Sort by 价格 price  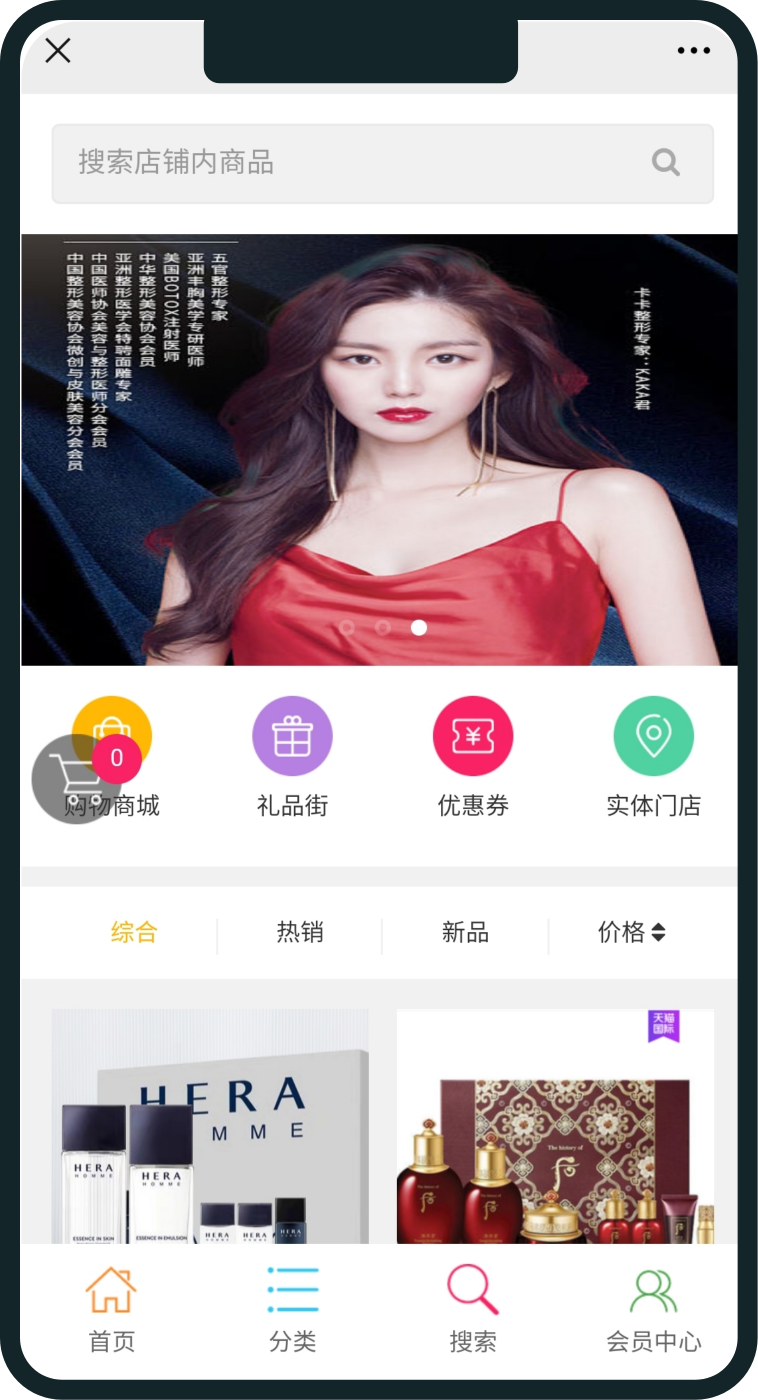[x=631, y=933]
